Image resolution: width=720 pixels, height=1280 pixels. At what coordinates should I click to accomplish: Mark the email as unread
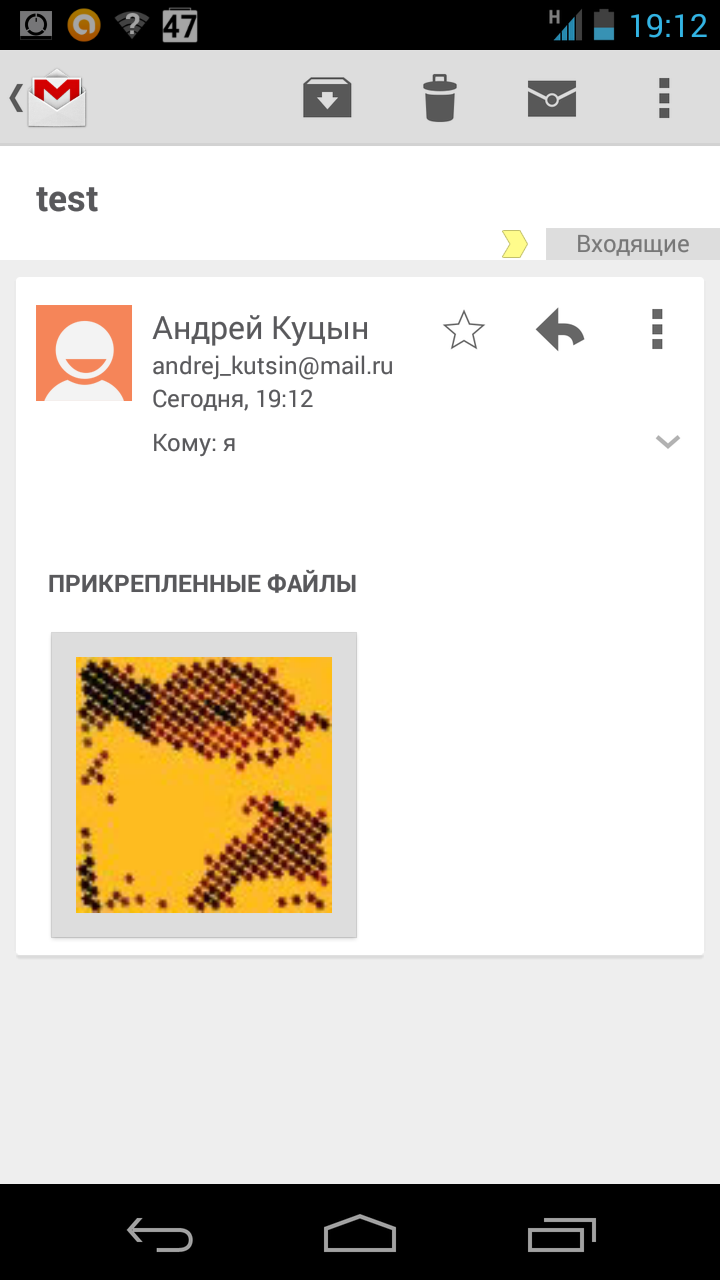(x=552, y=98)
